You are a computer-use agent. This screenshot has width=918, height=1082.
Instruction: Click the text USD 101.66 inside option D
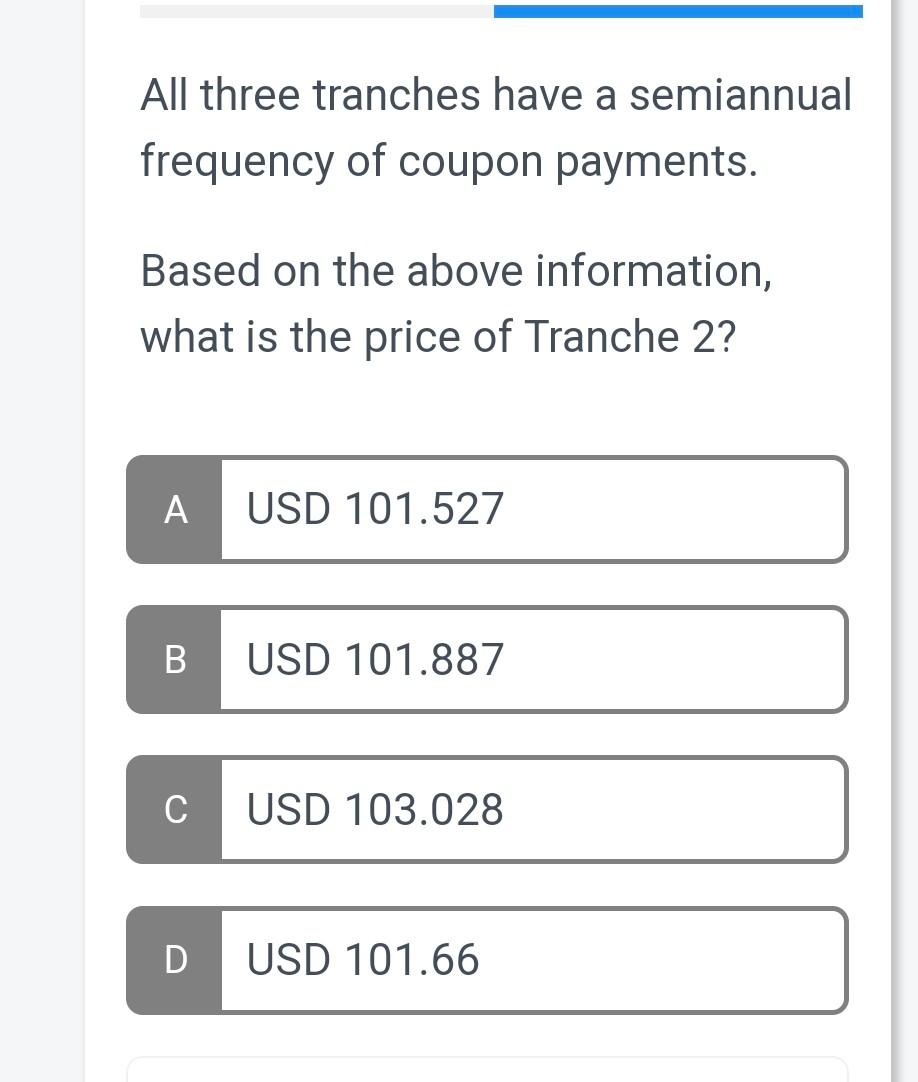(363, 959)
